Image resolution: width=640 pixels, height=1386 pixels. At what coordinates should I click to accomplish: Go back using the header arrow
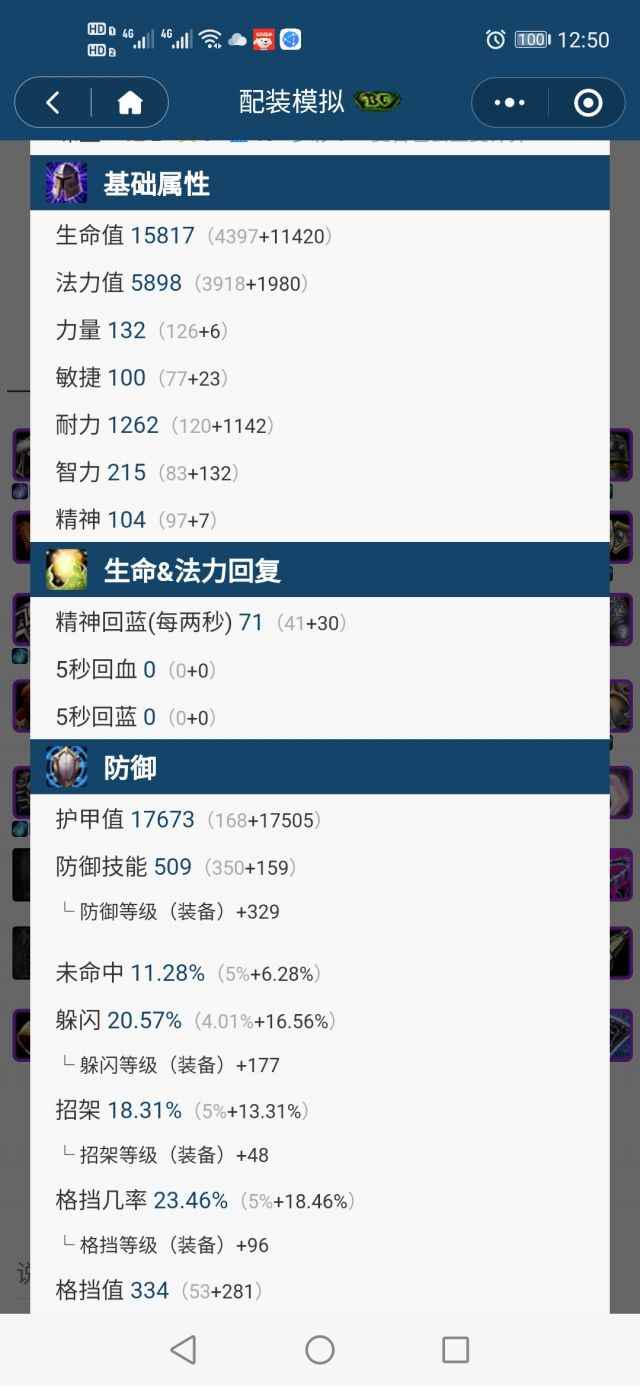tap(53, 102)
